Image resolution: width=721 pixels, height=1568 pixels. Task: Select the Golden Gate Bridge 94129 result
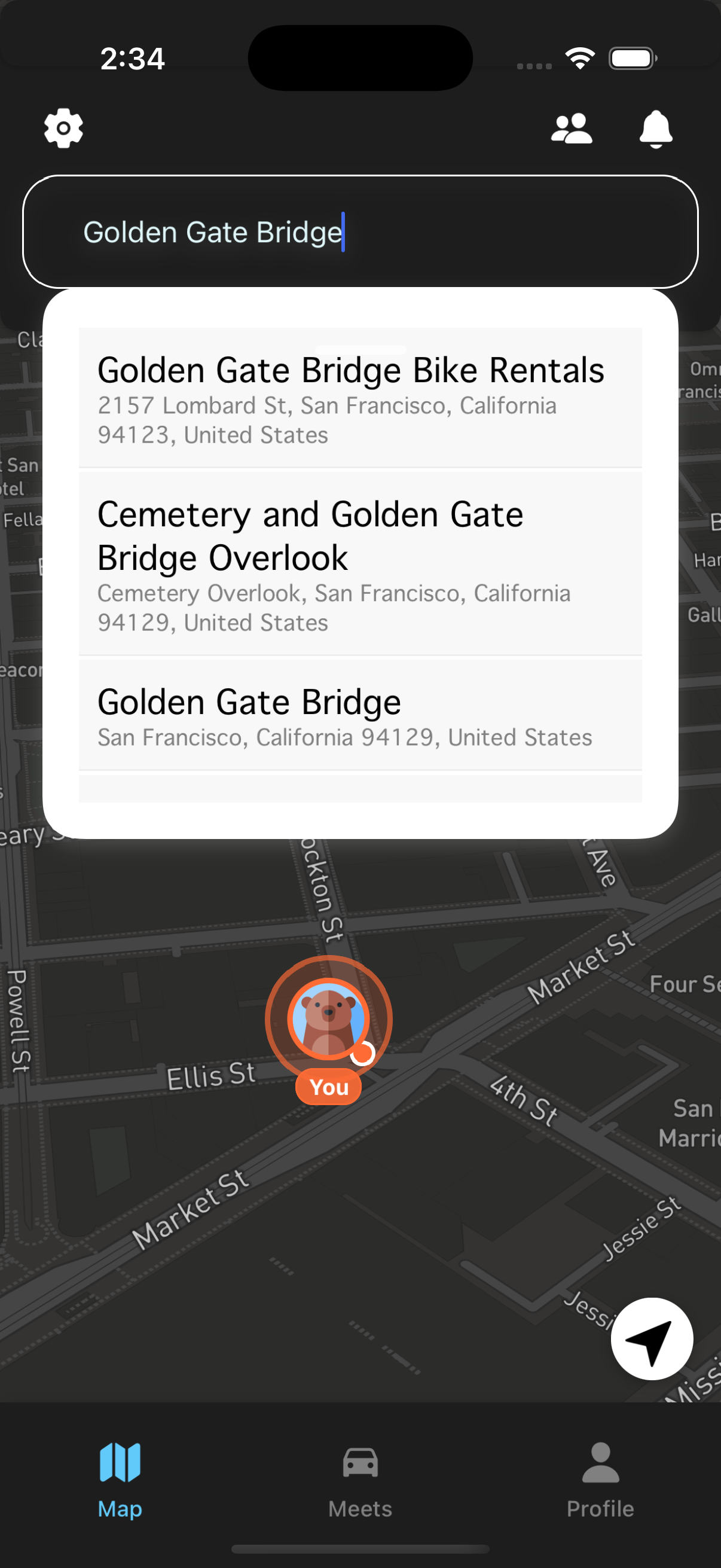point(360,715)
